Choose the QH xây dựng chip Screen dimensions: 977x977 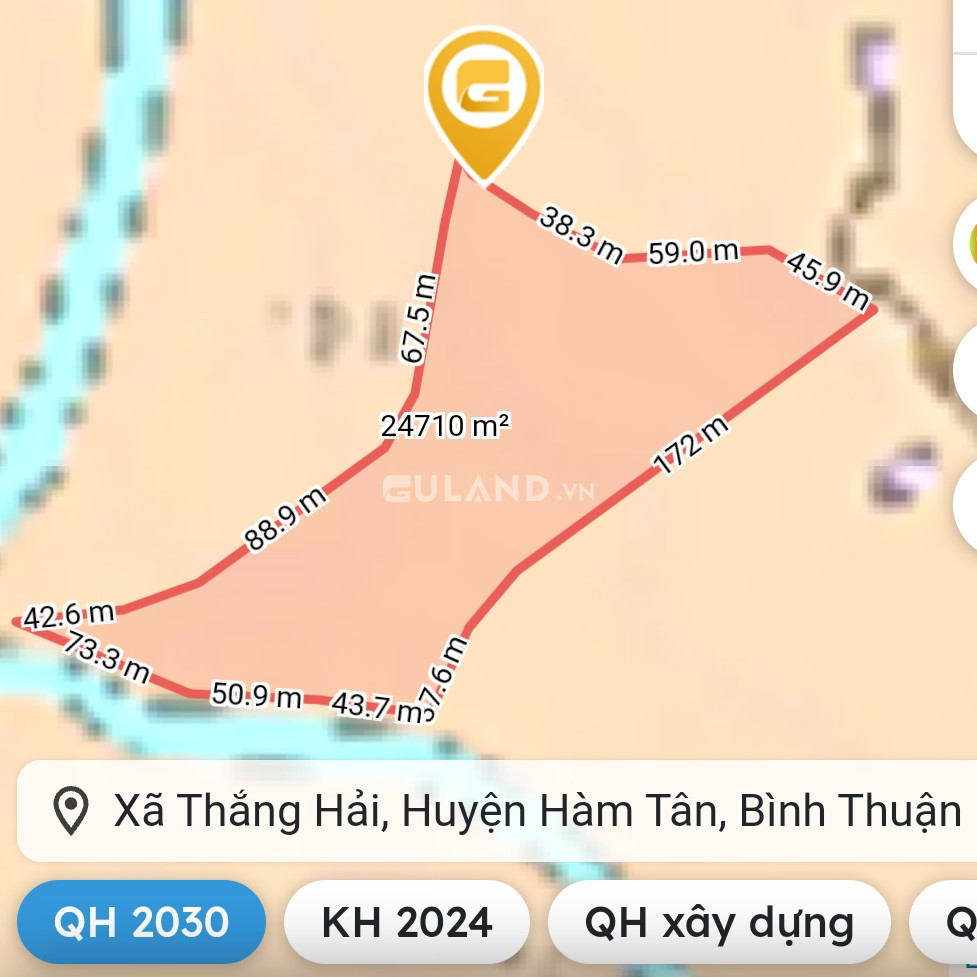[x=719, y=922]
